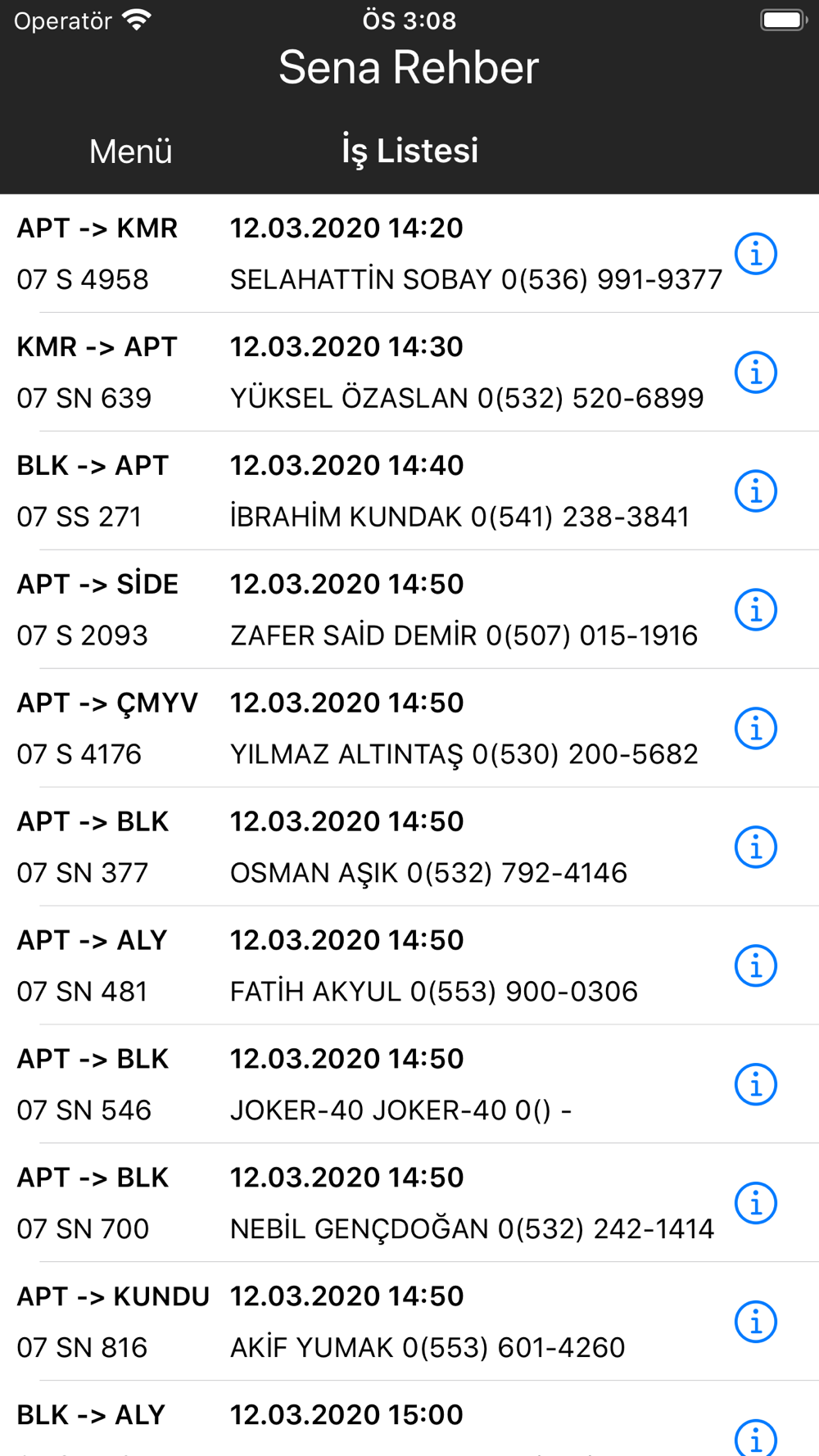This screenshot has height=1456, width=819.
Task: Show info for AKİF YUMAK job
Action: click(755, 1322)
